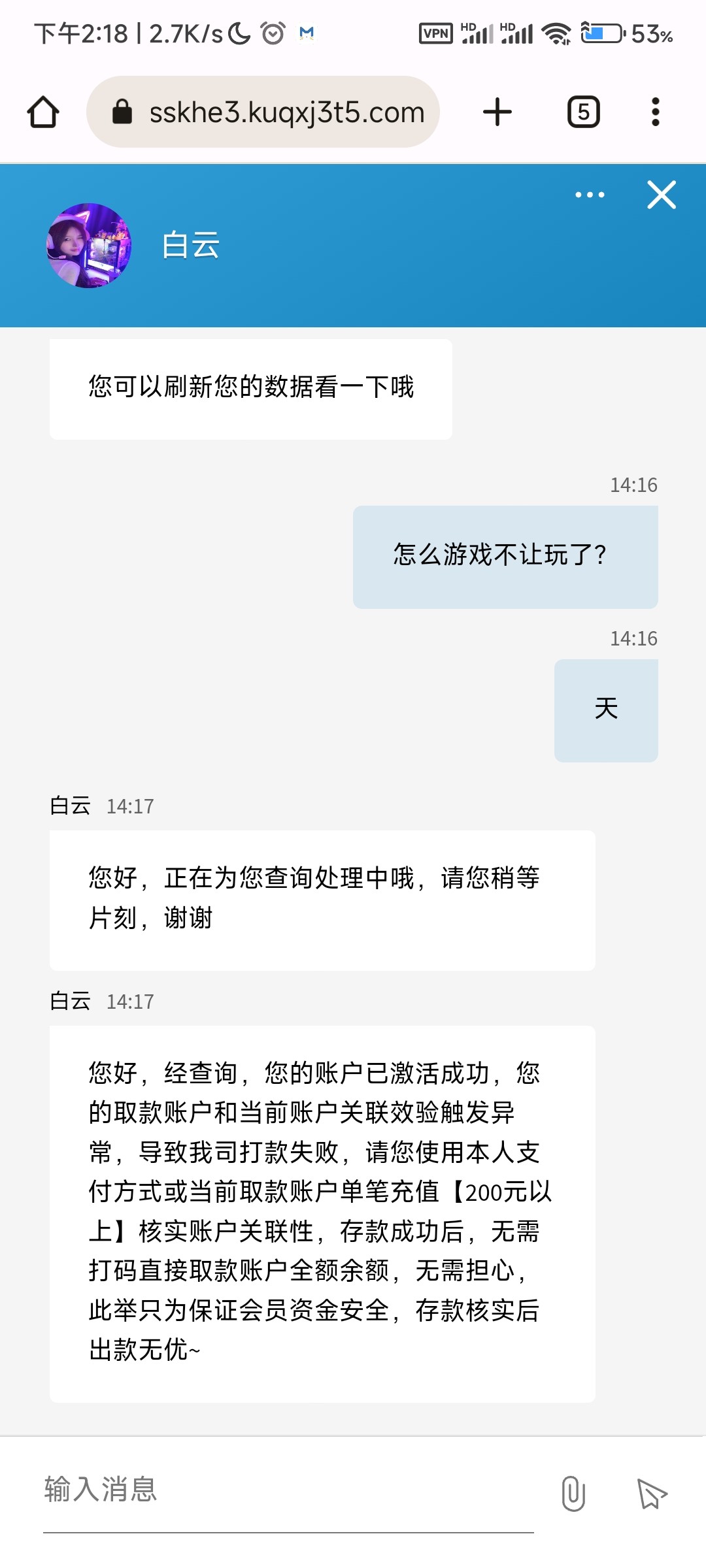Tap the single-character message 天

(x=605, y=709)
